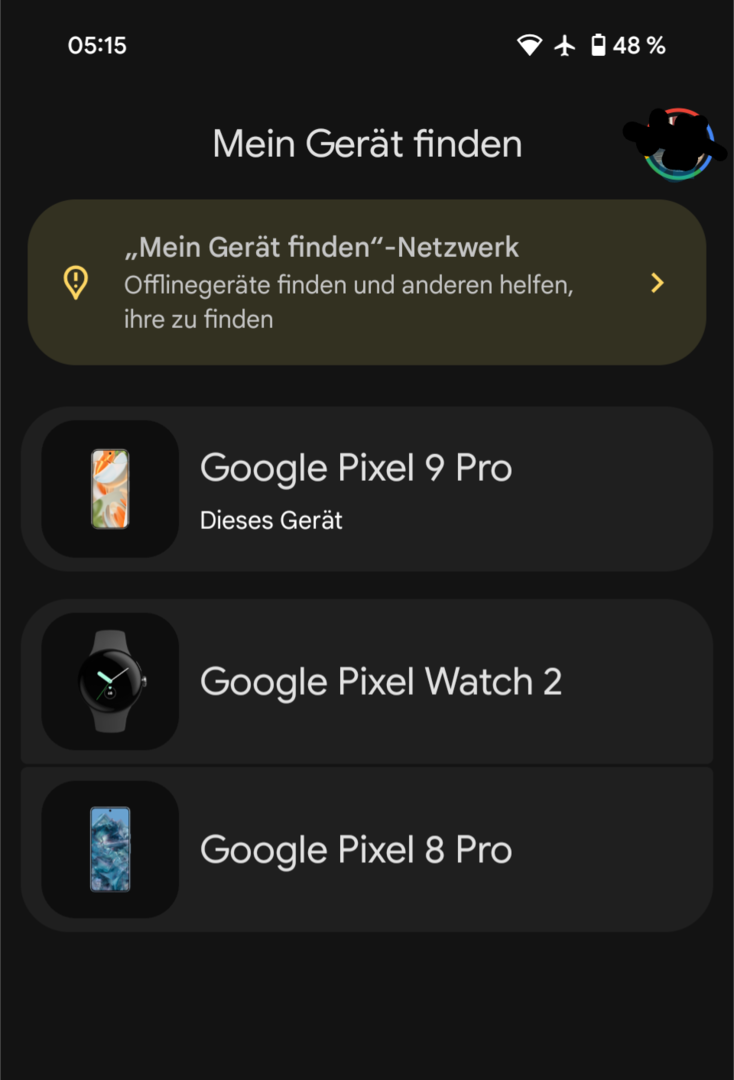Image resolution: width=734 pixels, height=1080 pixels.
Task: Choose the Google Pixel 8 Pro device
Action: click(366, 850)
